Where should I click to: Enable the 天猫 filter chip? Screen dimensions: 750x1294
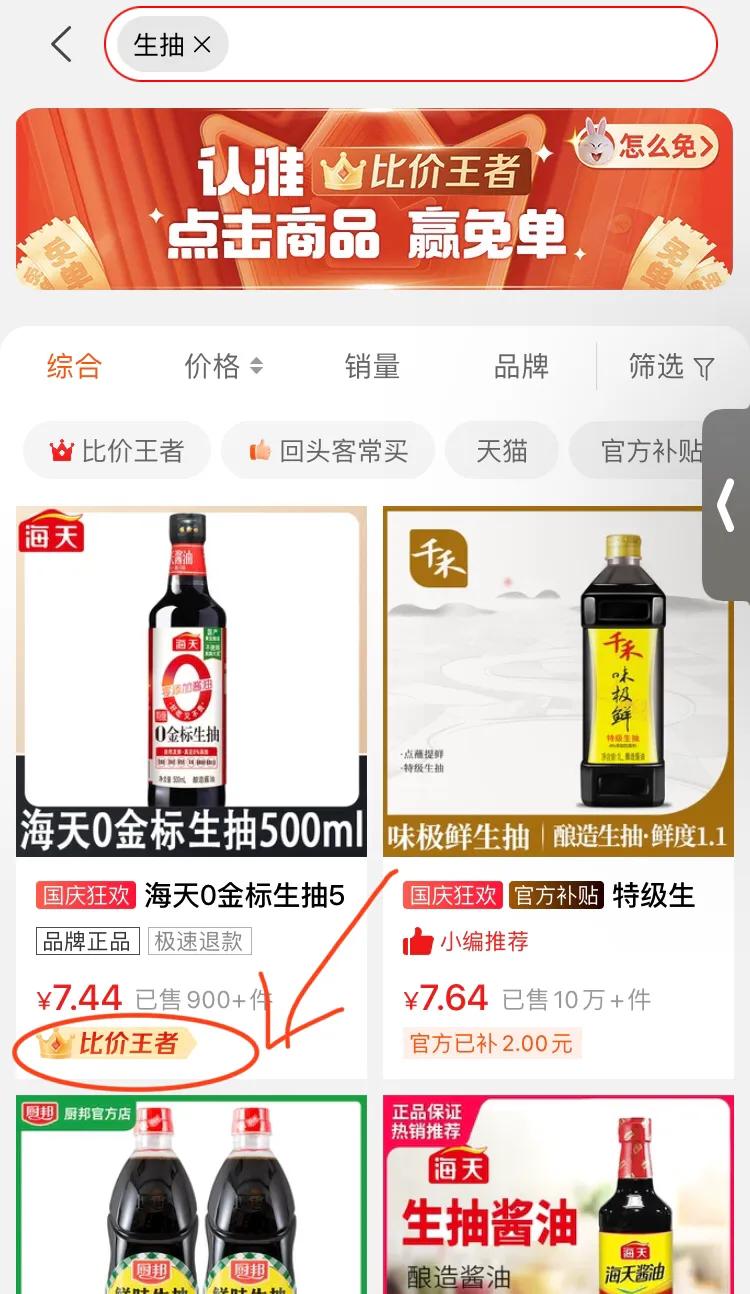coord(502,450)
